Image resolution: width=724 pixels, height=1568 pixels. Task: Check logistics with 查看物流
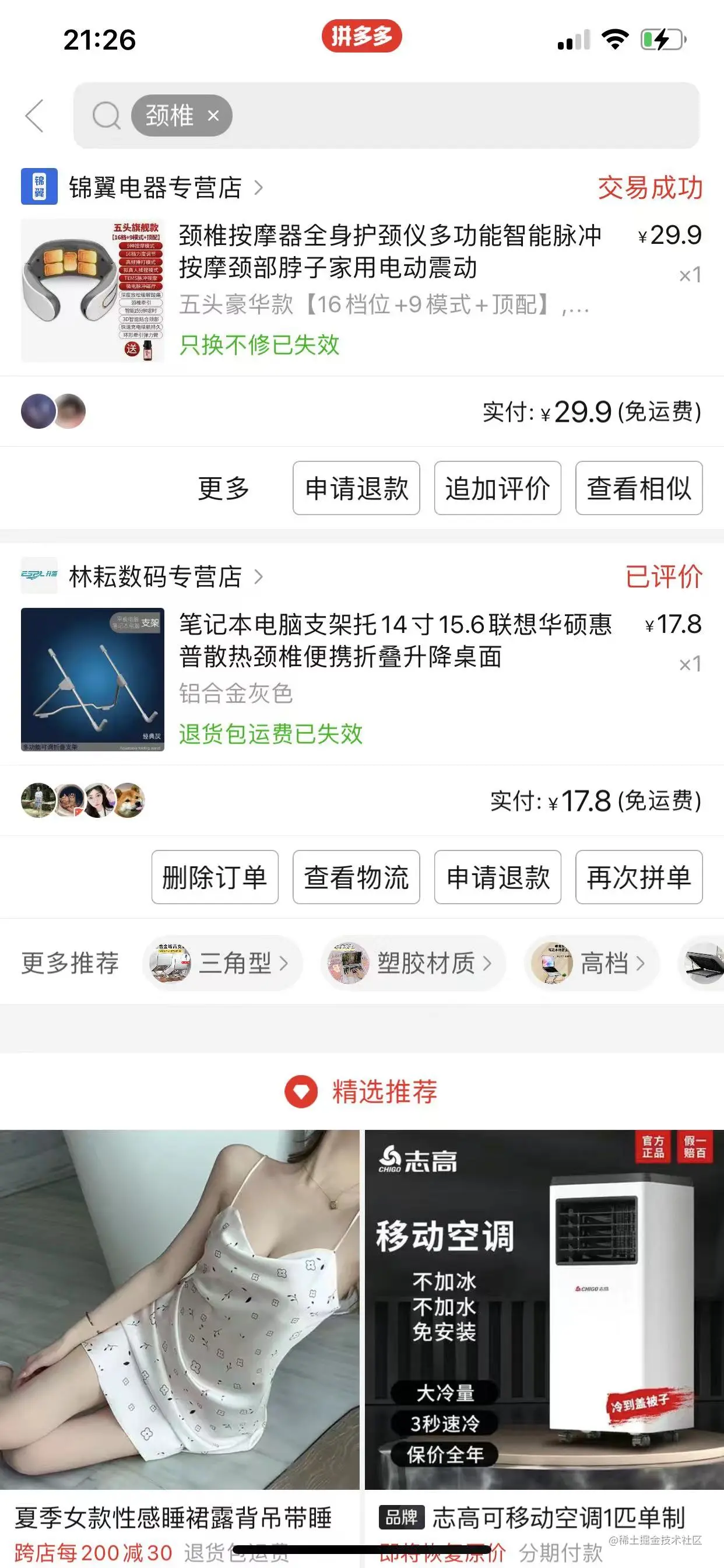356,877
